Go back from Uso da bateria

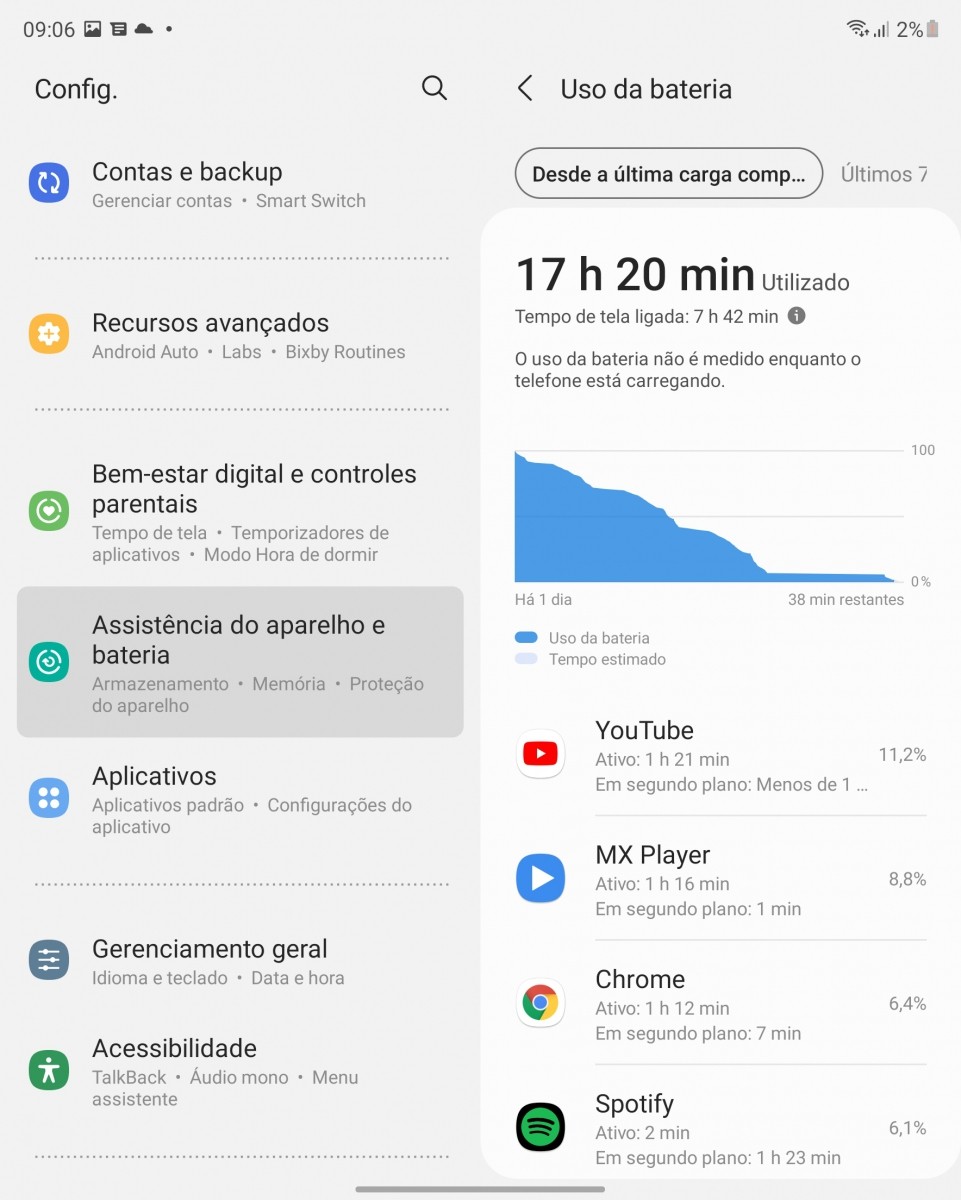pos(525,88)
